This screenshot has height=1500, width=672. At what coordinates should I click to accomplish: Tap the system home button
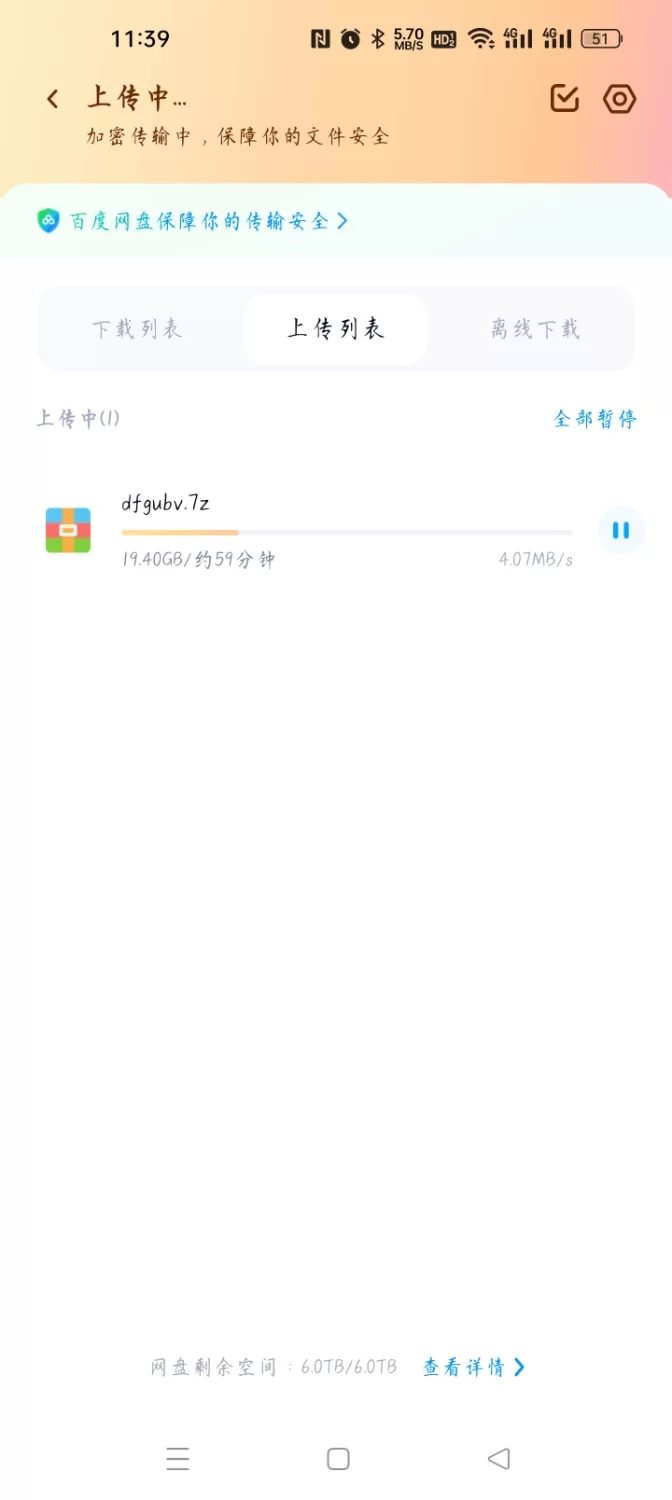point(338,1459)
